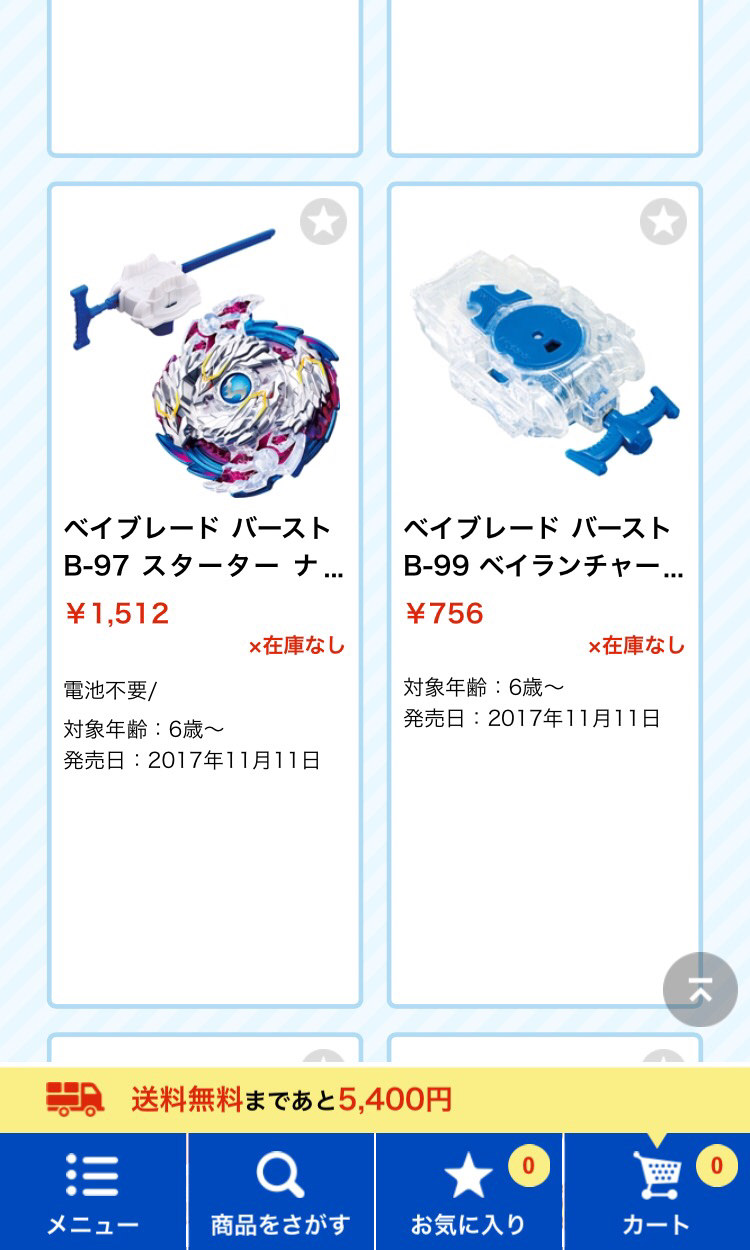Favorite the Beyblade Burst B-99 launcher
This screenshot has height=1250, width=750.
click(663, 222)
